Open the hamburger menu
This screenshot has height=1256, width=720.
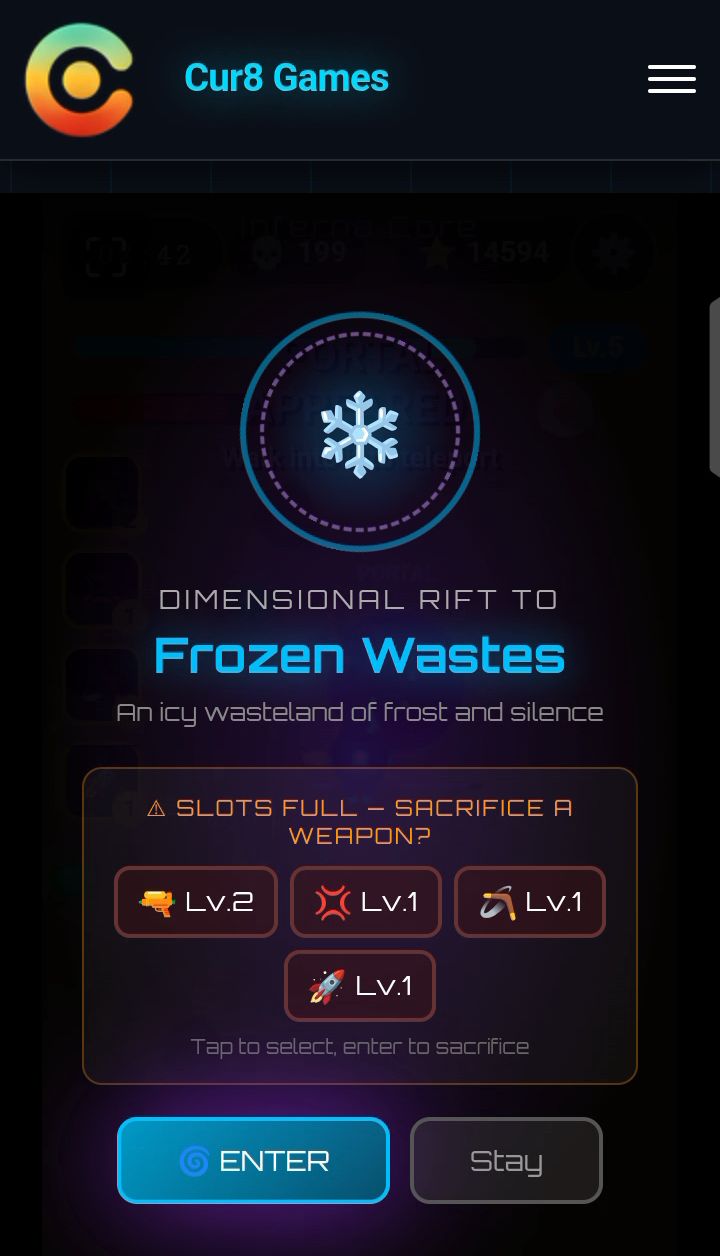(x=672, y=79)
